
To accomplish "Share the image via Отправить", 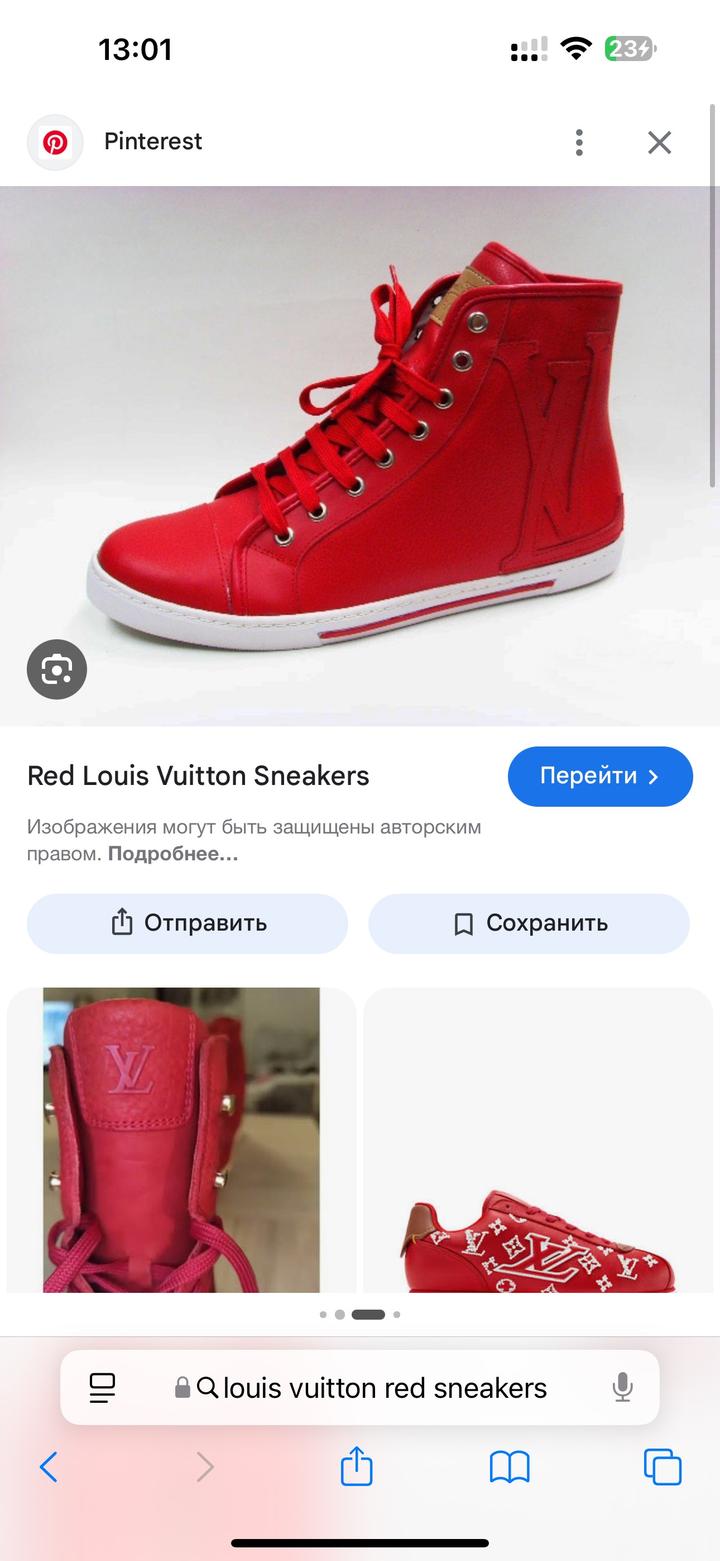I will tap(187, 923).
